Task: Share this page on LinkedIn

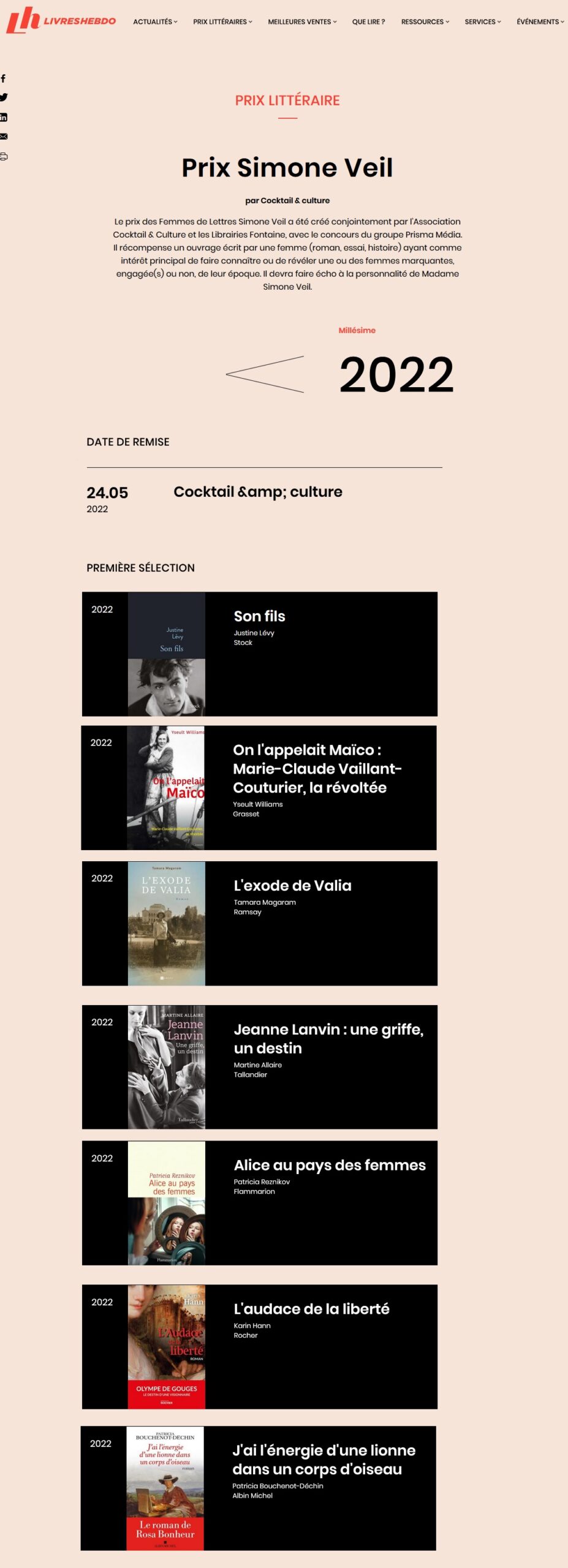Action: pyautogui.click(x=4, y=117)
